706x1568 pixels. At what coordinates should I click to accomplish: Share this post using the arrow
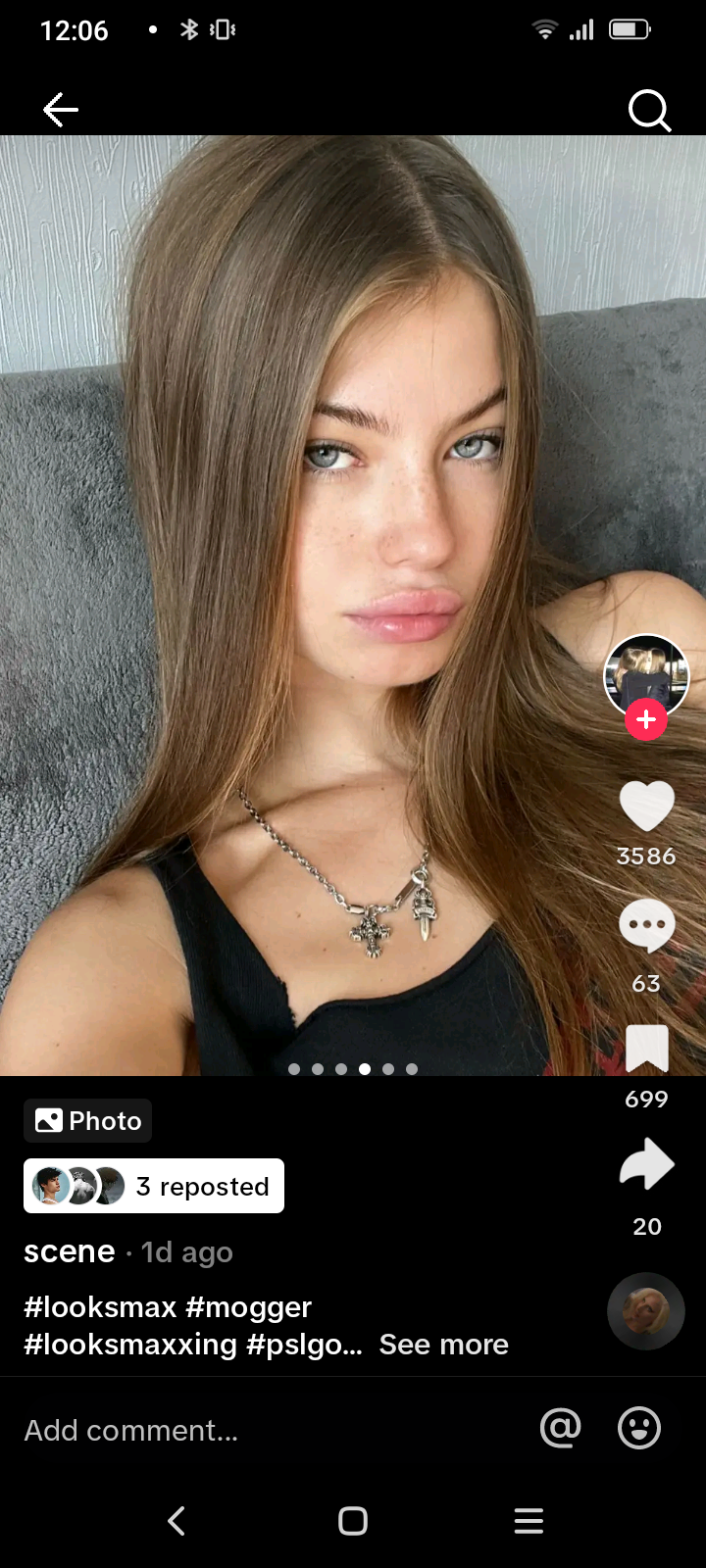(646, 1166)
